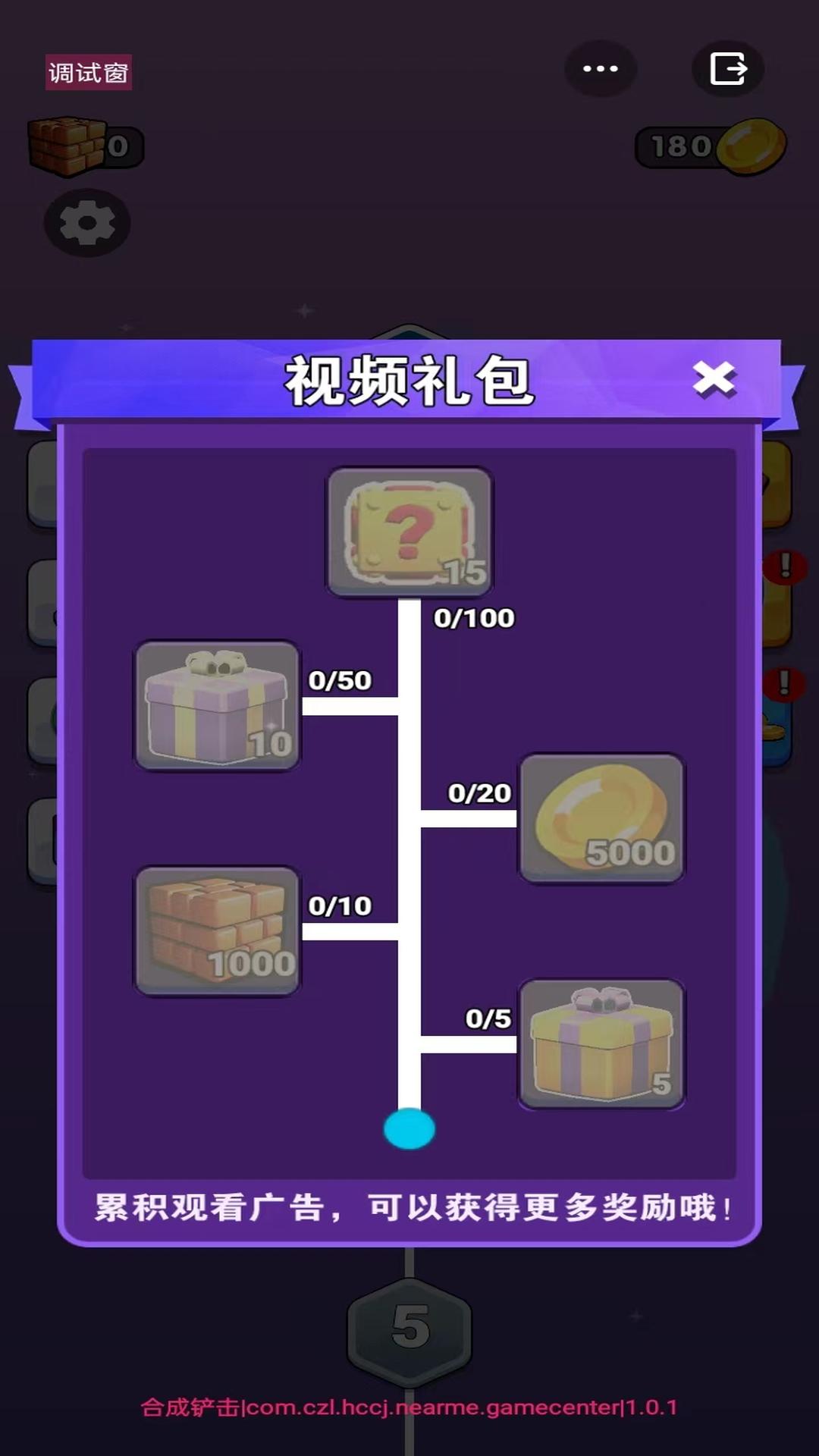Viewport: 819px width, 1456px height.
Task: Select the purple gift box reward marked 10
Action: pos(217,706)
